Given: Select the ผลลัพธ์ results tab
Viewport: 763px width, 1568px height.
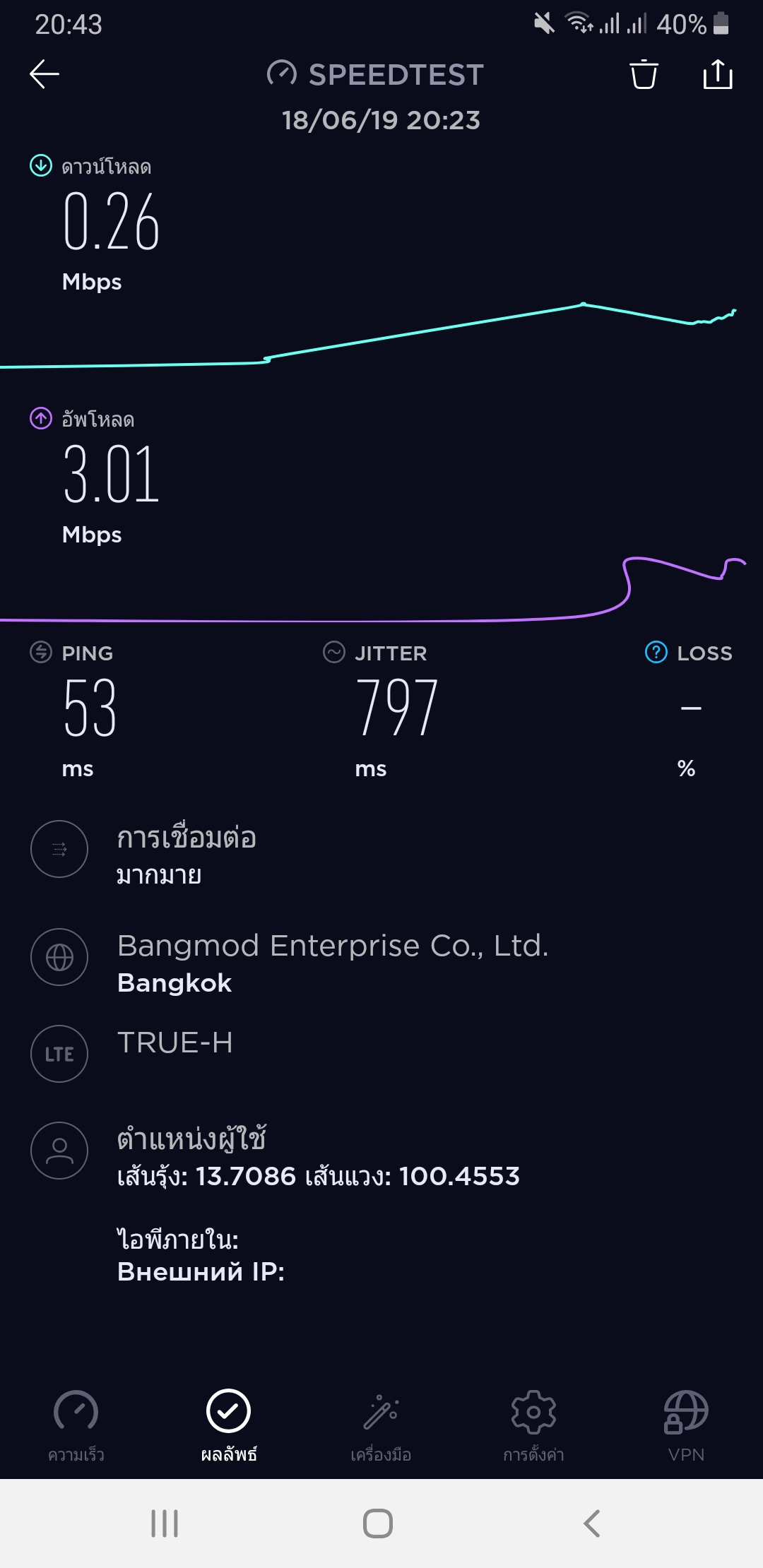Looking at the screenshot, I should tap(228, 1425).
